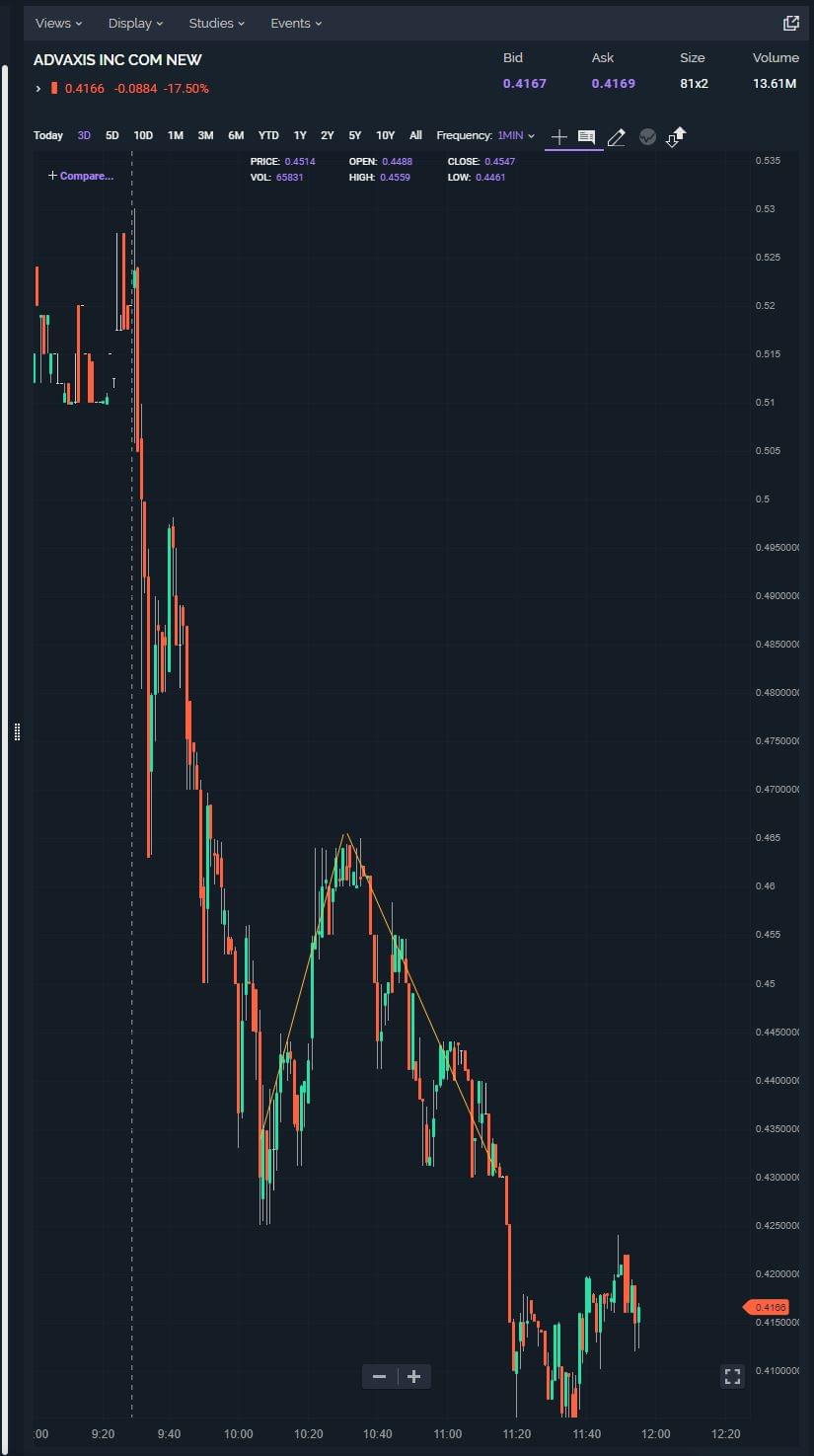Select the All time range

[x=415, y=135]
